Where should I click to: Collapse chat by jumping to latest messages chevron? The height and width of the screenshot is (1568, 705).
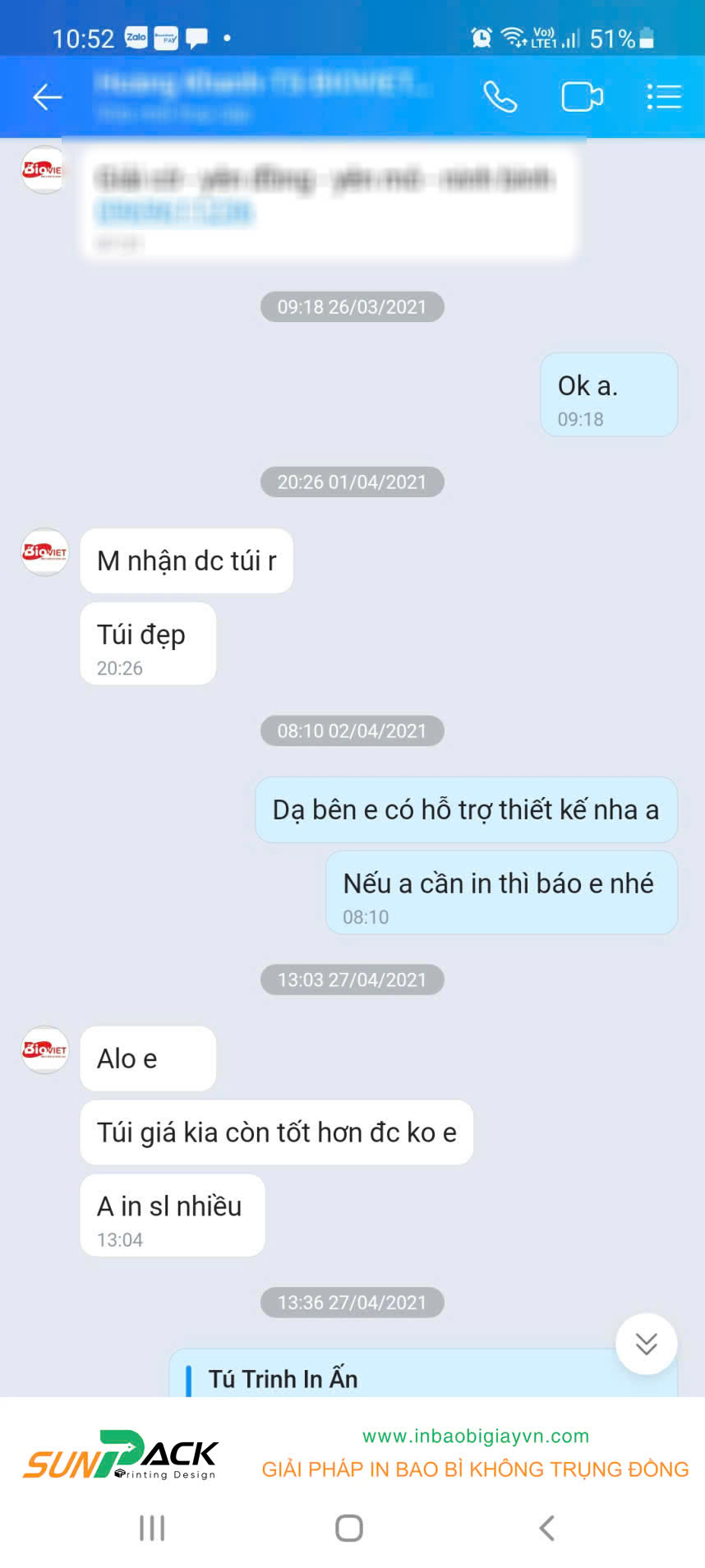tap(646, 1344)
